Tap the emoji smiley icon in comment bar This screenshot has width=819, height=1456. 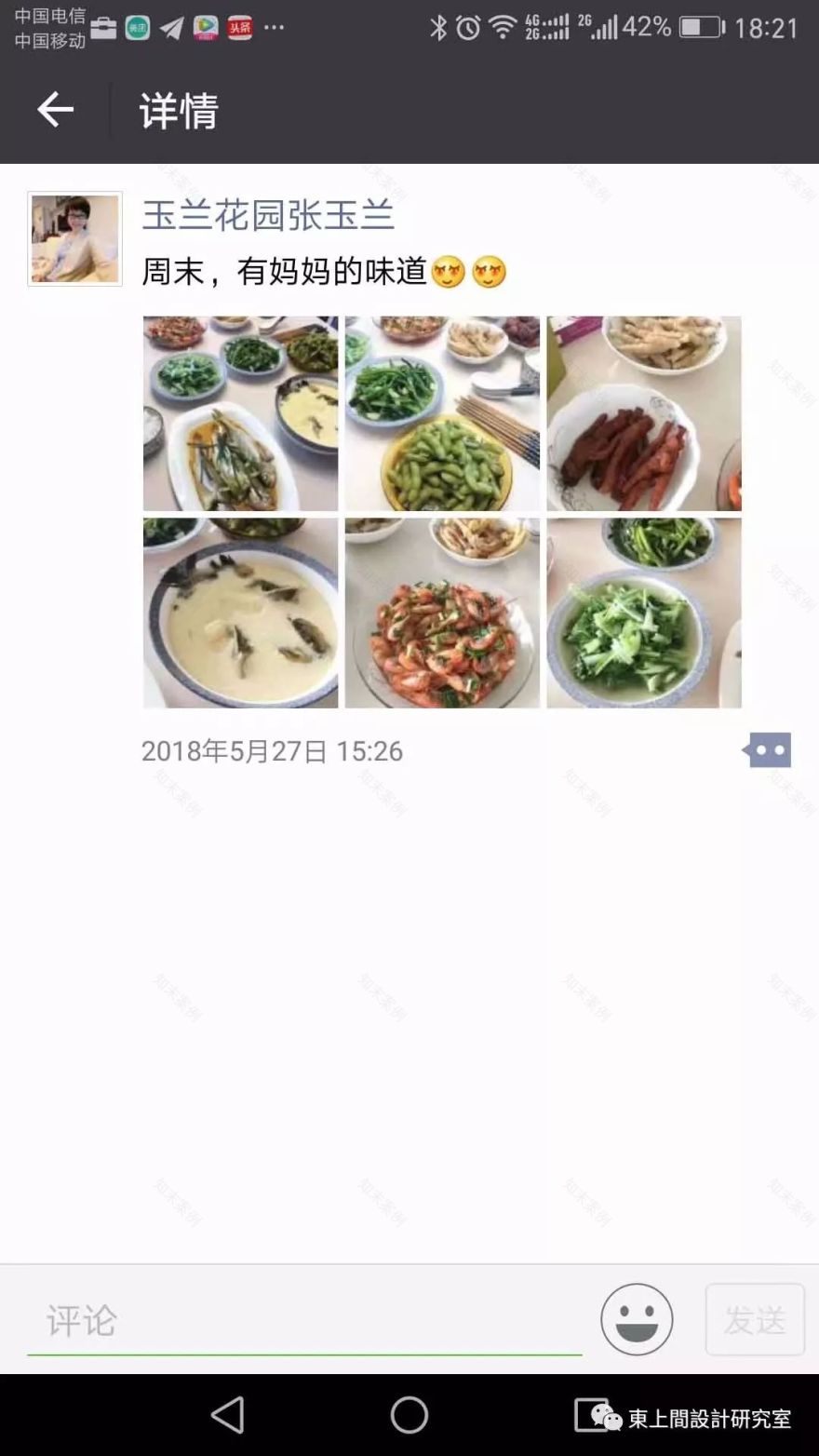coord(637,1319)
